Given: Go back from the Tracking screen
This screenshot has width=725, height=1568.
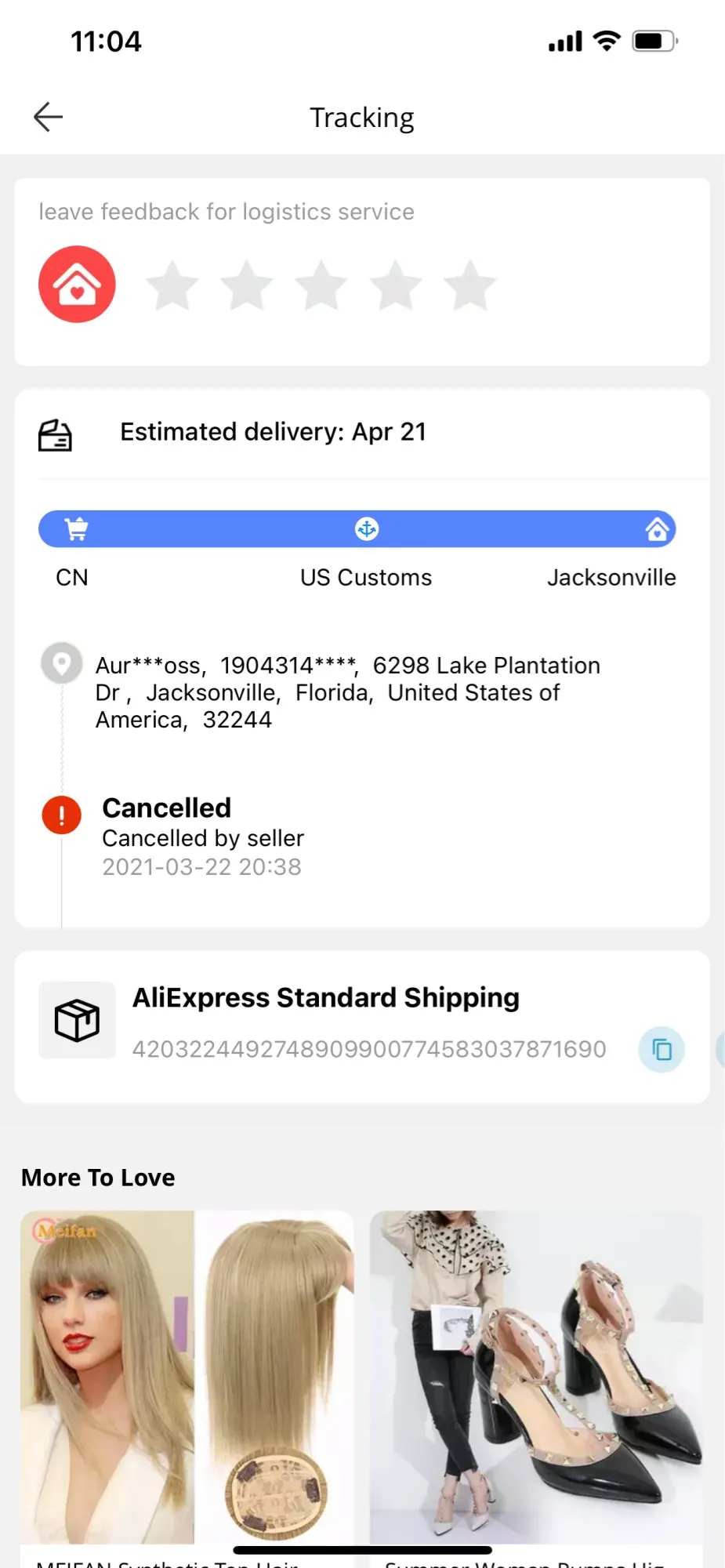Looking at the screenshot, I should pyautogui.click(x=49, y=118).
